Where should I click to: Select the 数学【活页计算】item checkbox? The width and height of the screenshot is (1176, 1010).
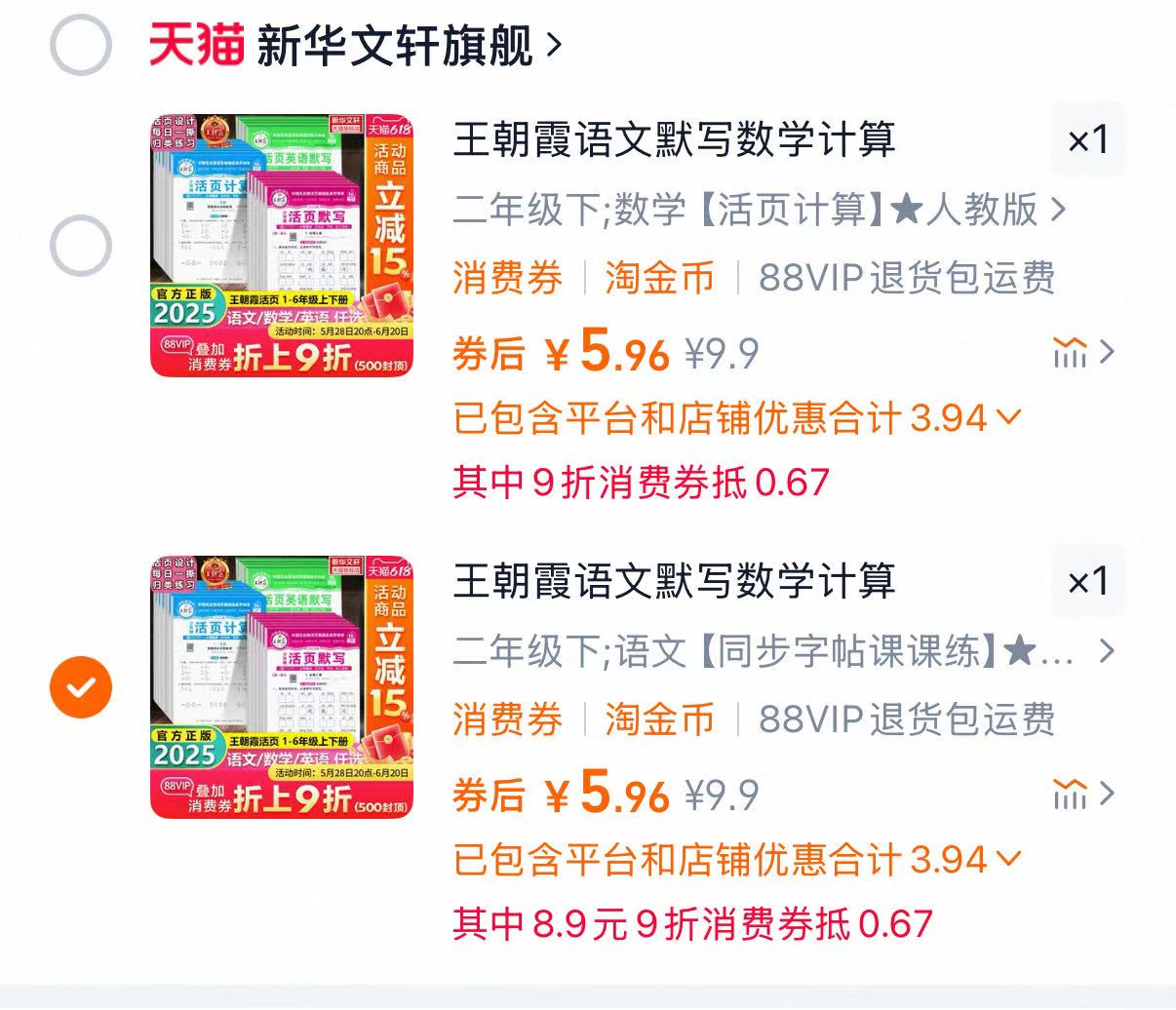click(x=81, y=246)
